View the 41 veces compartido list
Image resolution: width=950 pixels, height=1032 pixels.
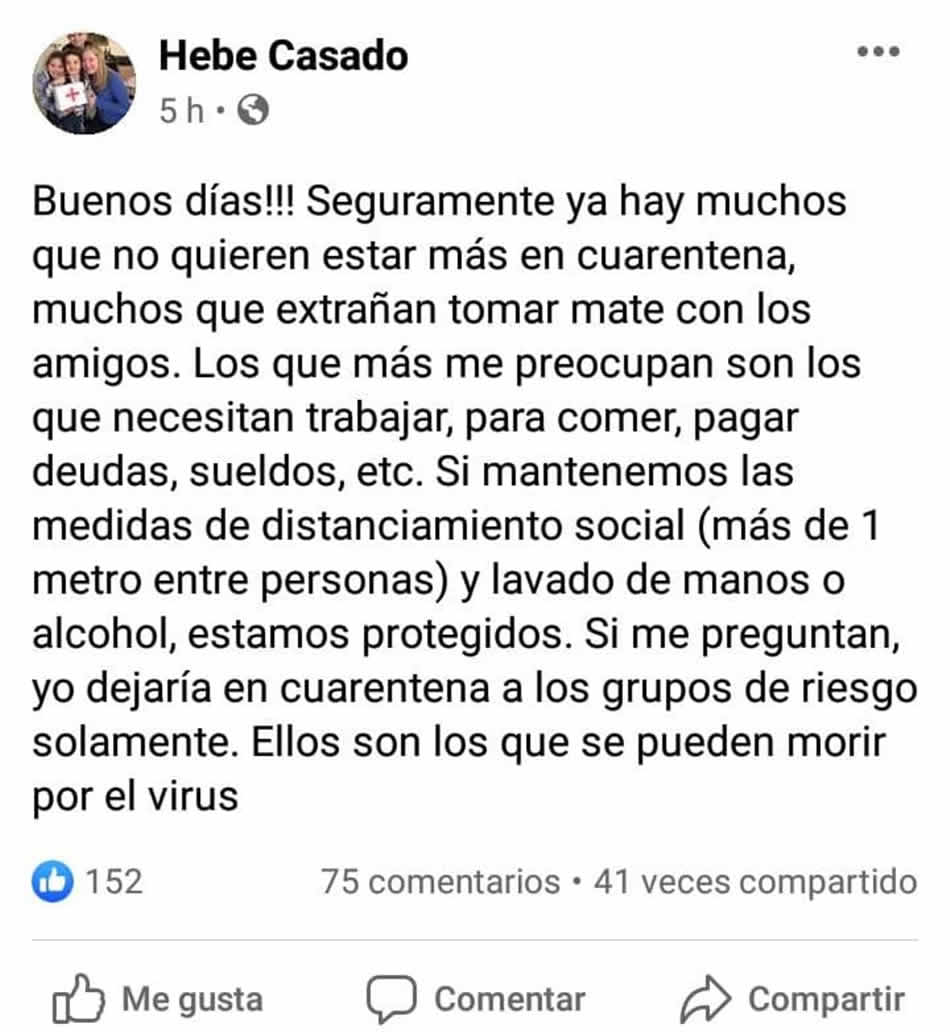tap(755, 881)
